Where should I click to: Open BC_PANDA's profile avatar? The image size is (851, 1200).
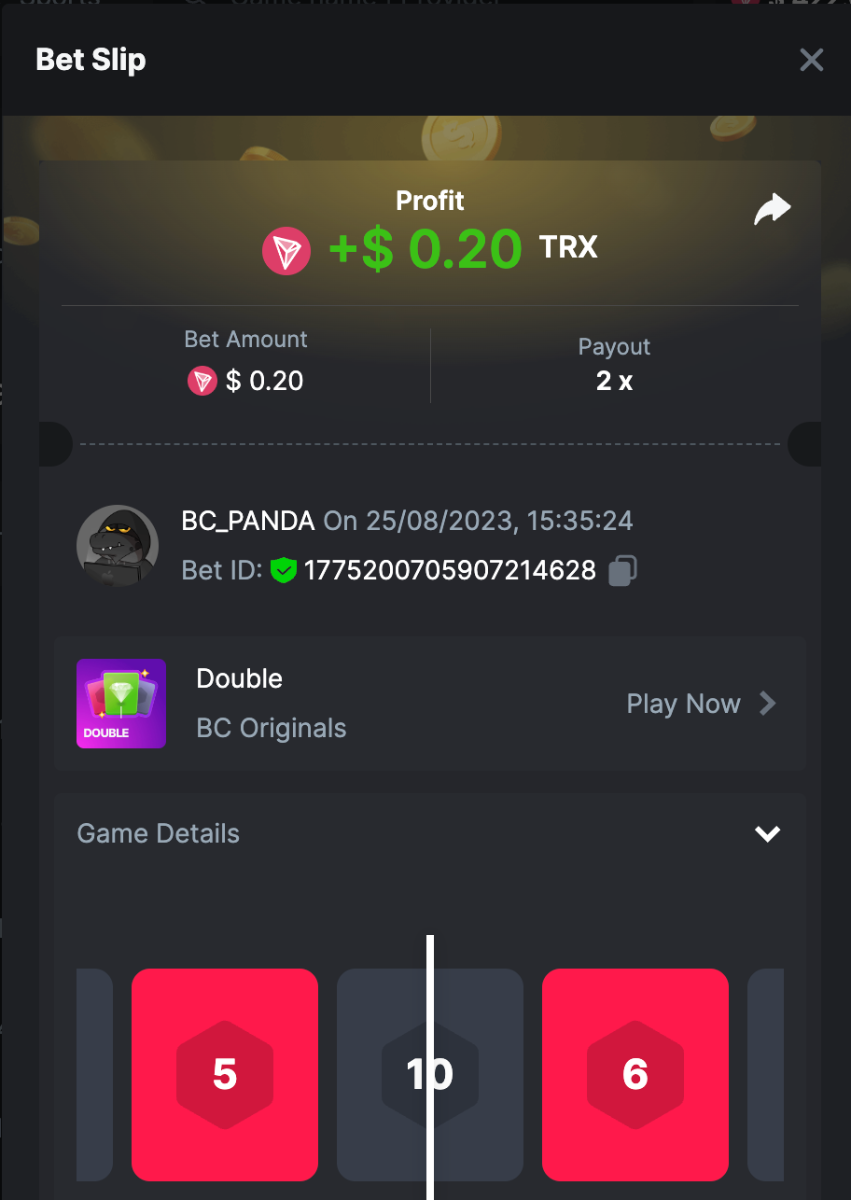coord(118,545)
